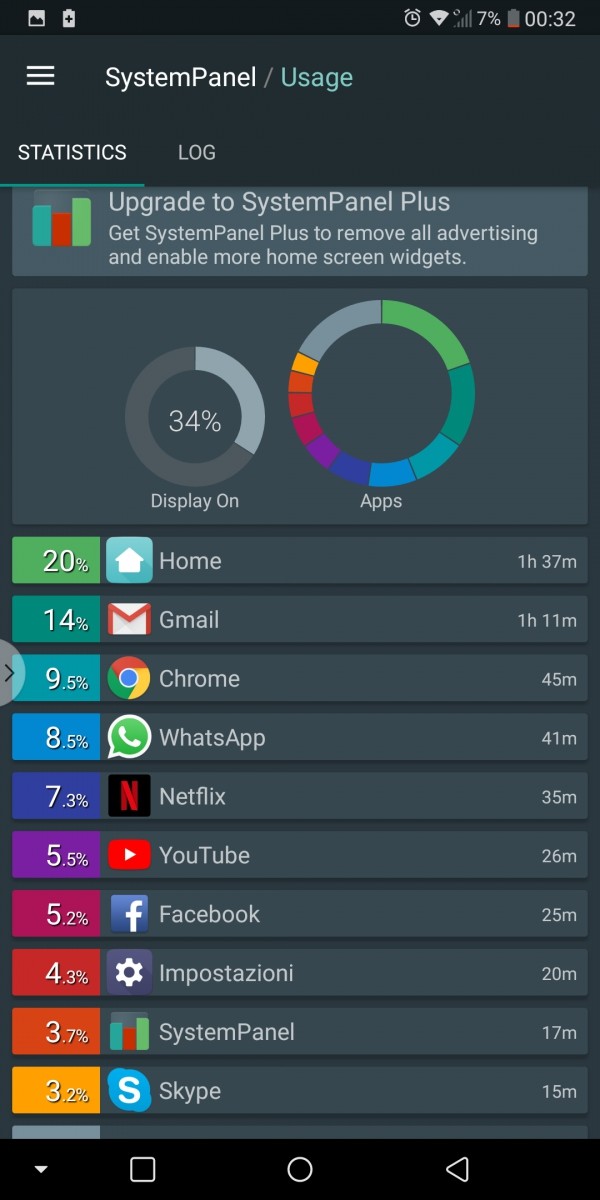This screenshot has height=1200, width=600.
Task: Select the STATISTICS tab
Action: point(72,152)
